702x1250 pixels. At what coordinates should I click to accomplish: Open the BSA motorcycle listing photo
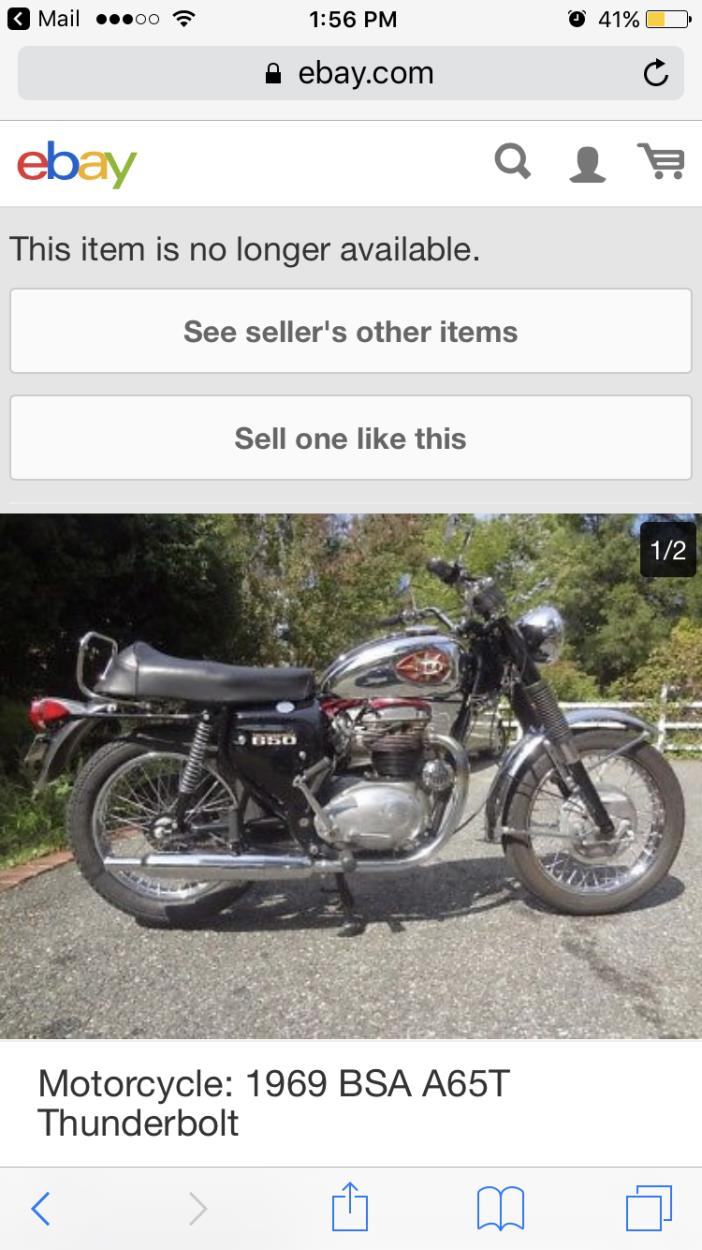[351, 775]
